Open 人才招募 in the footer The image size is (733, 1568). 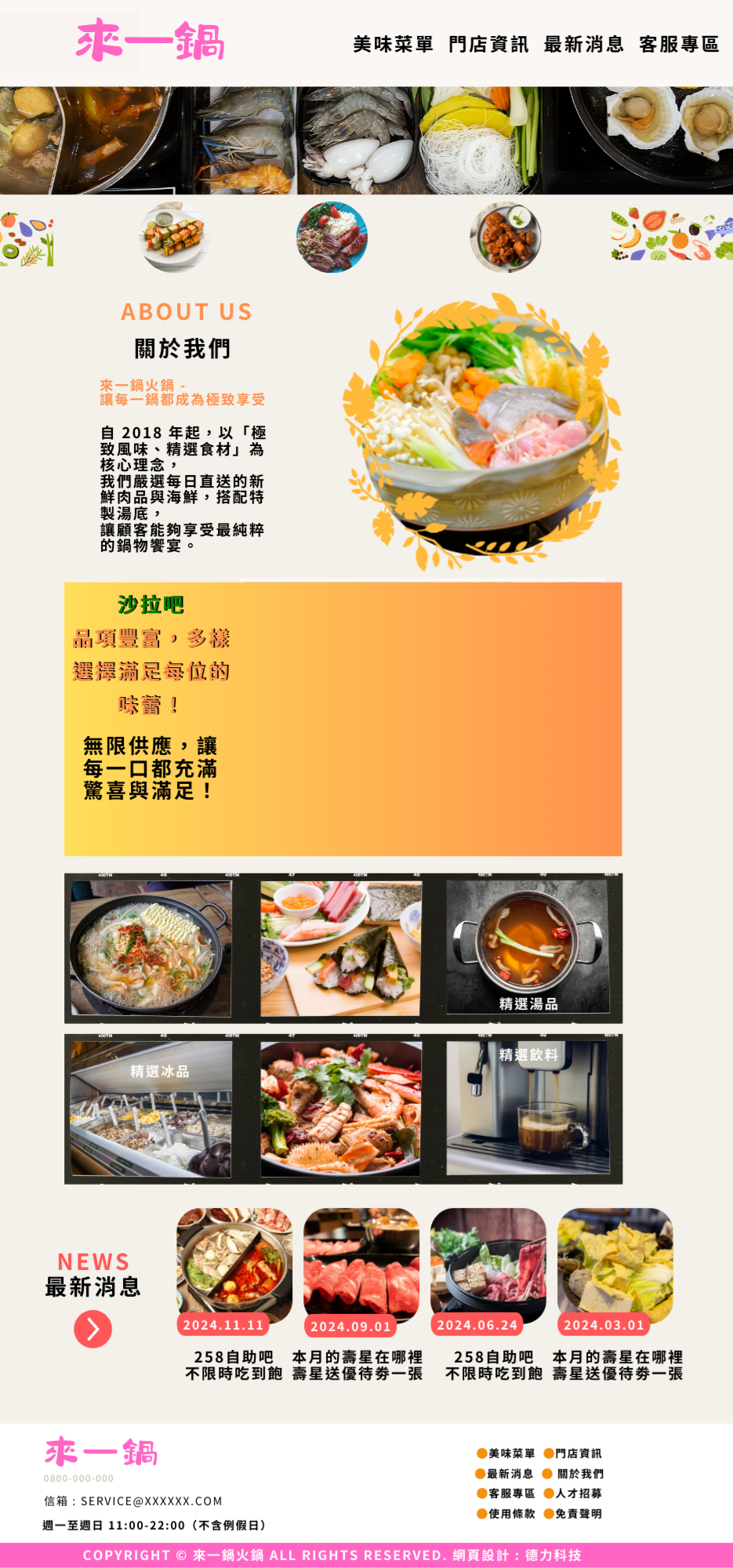point(579,1494)
